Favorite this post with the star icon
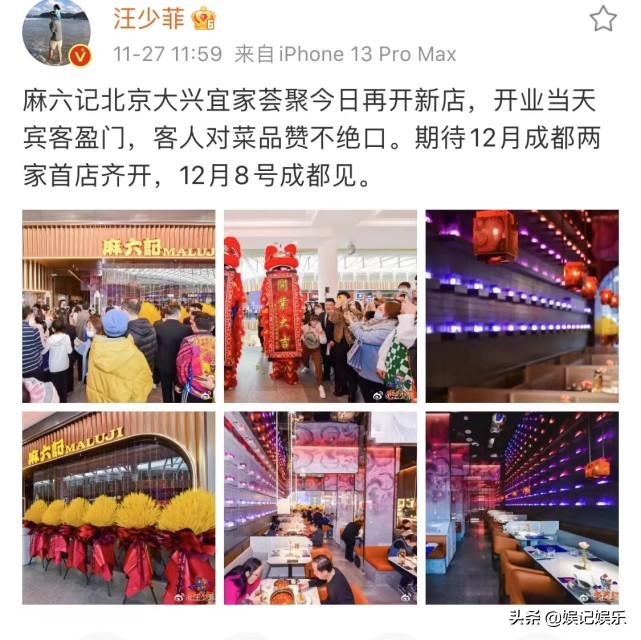This screenshot has width=641, height=640. point(602,18)
